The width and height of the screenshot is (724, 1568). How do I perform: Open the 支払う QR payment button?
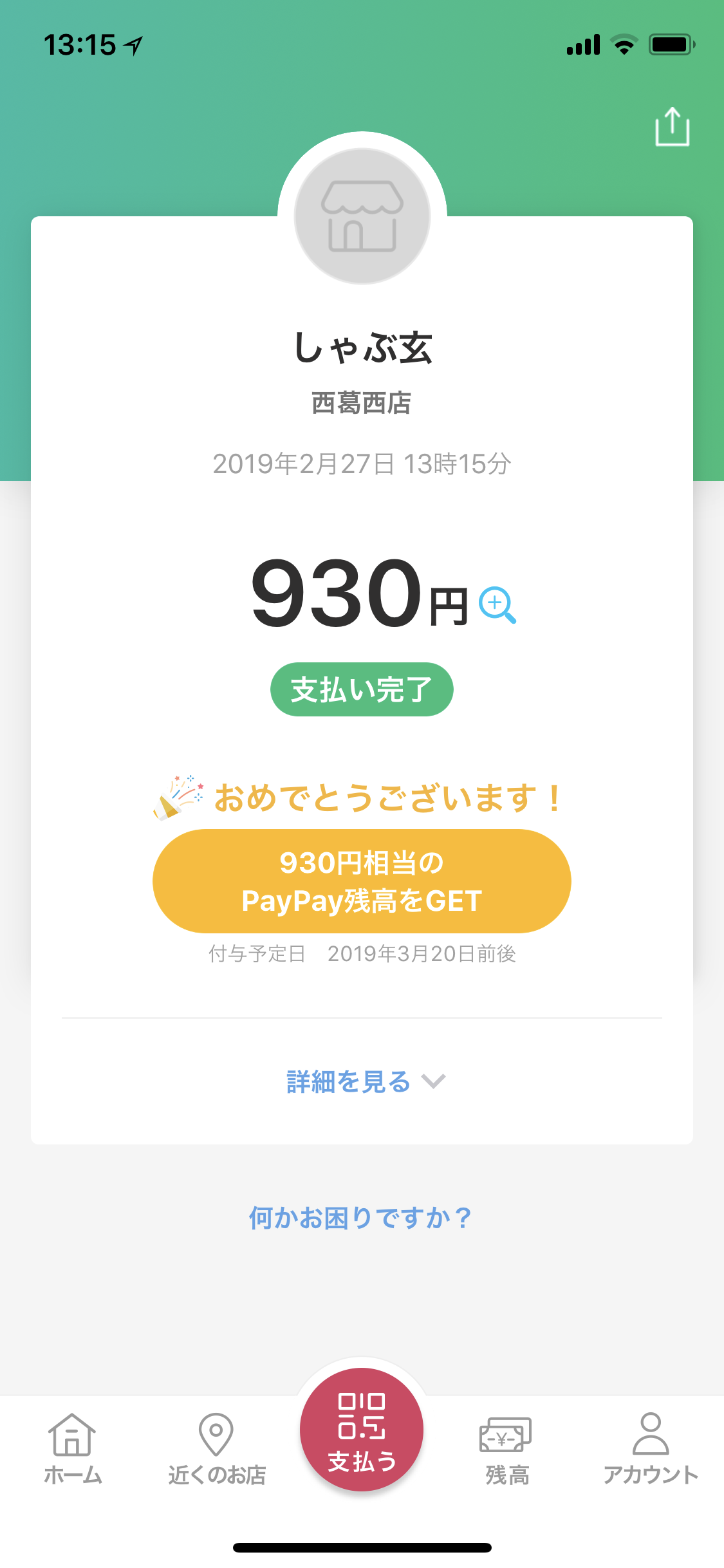[x=362, y=1429]
